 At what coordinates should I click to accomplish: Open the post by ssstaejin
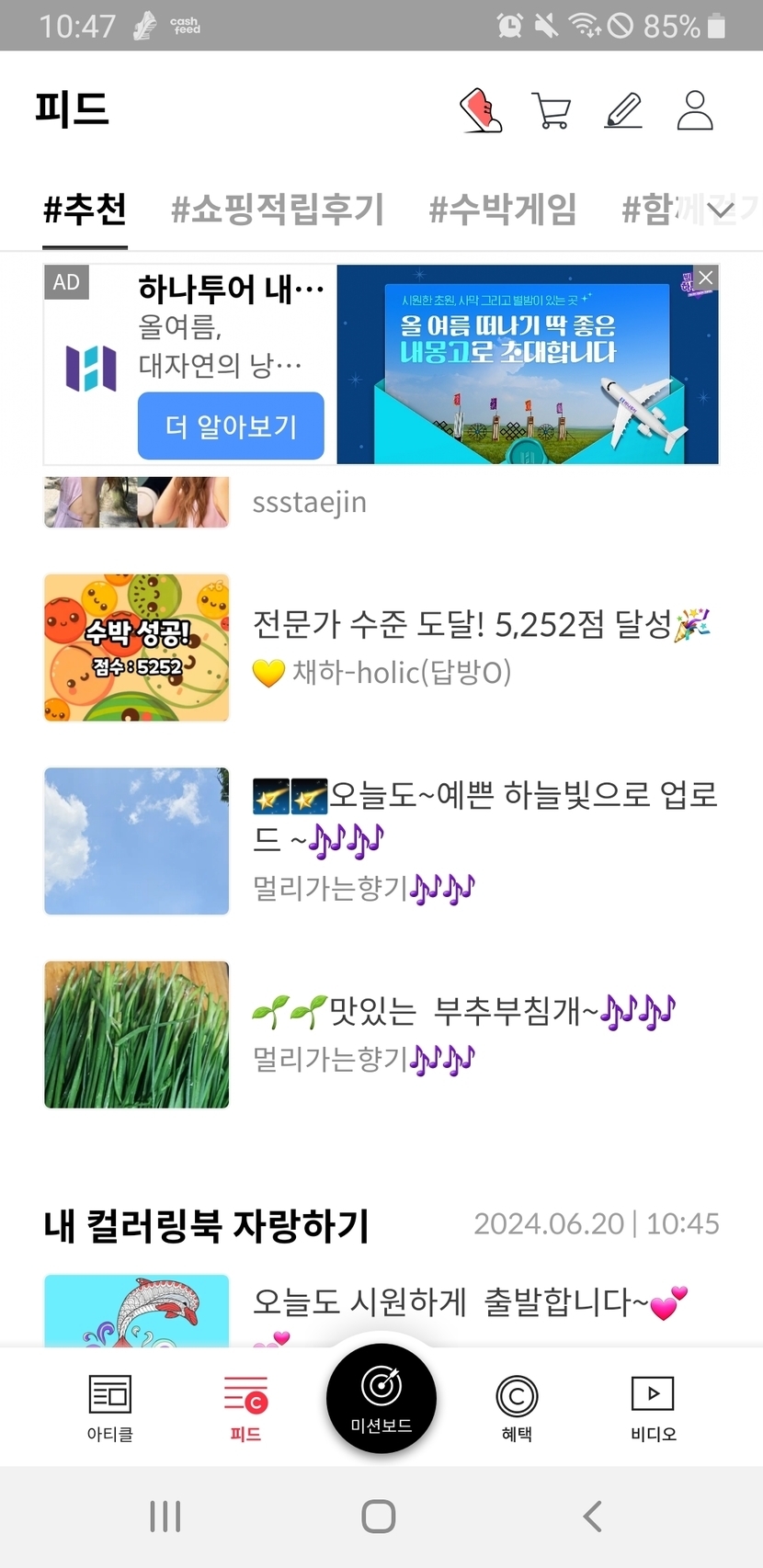point(309,503)
